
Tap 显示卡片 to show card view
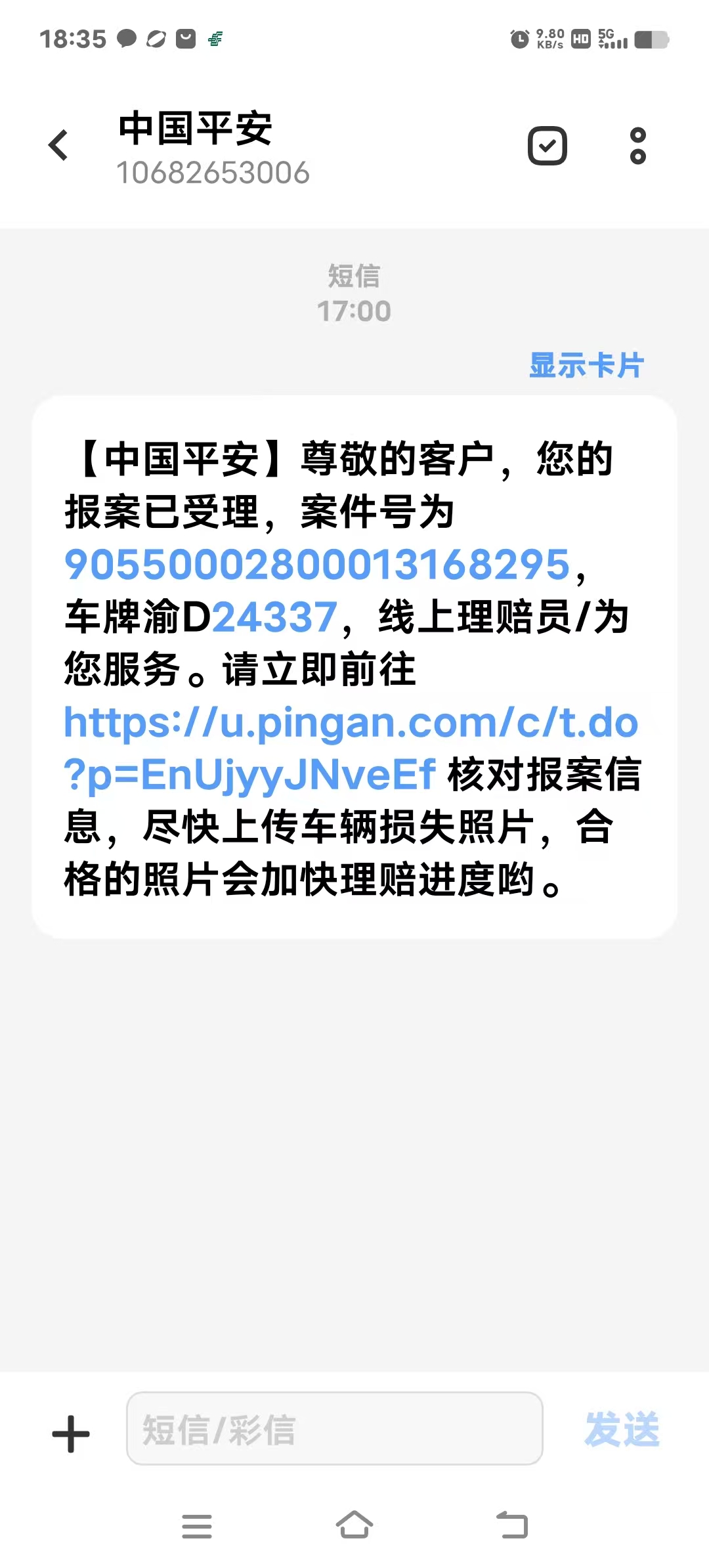(x=586, y=365)
